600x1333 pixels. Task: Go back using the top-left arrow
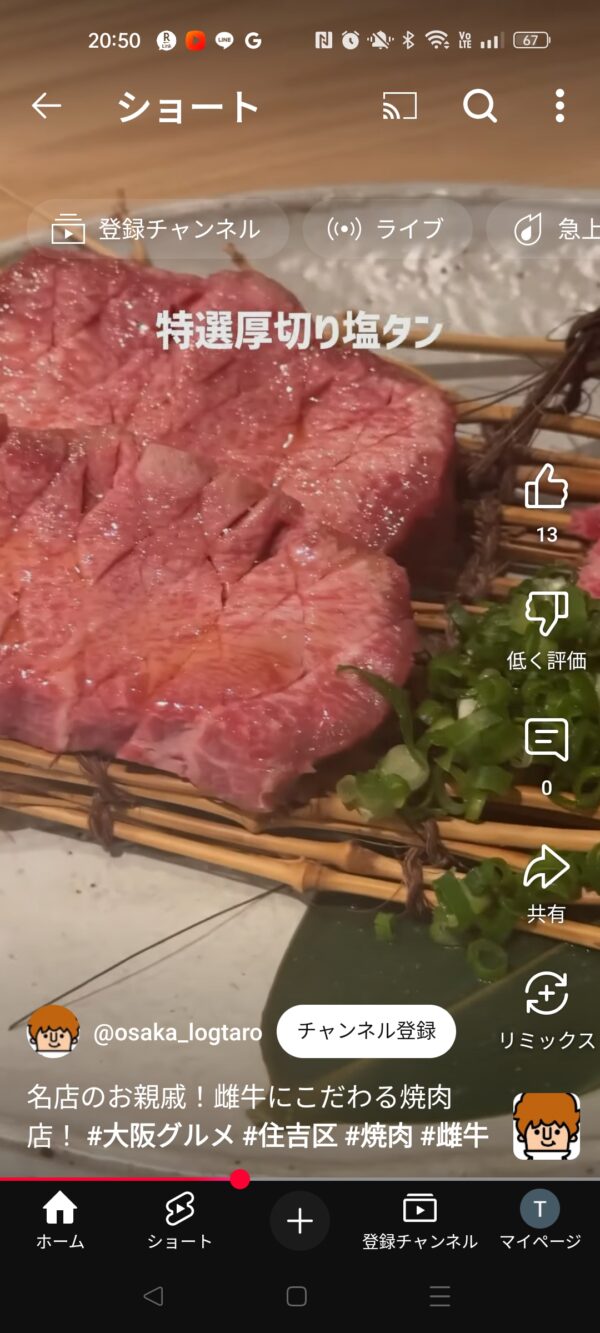click(x=46, y=106)
